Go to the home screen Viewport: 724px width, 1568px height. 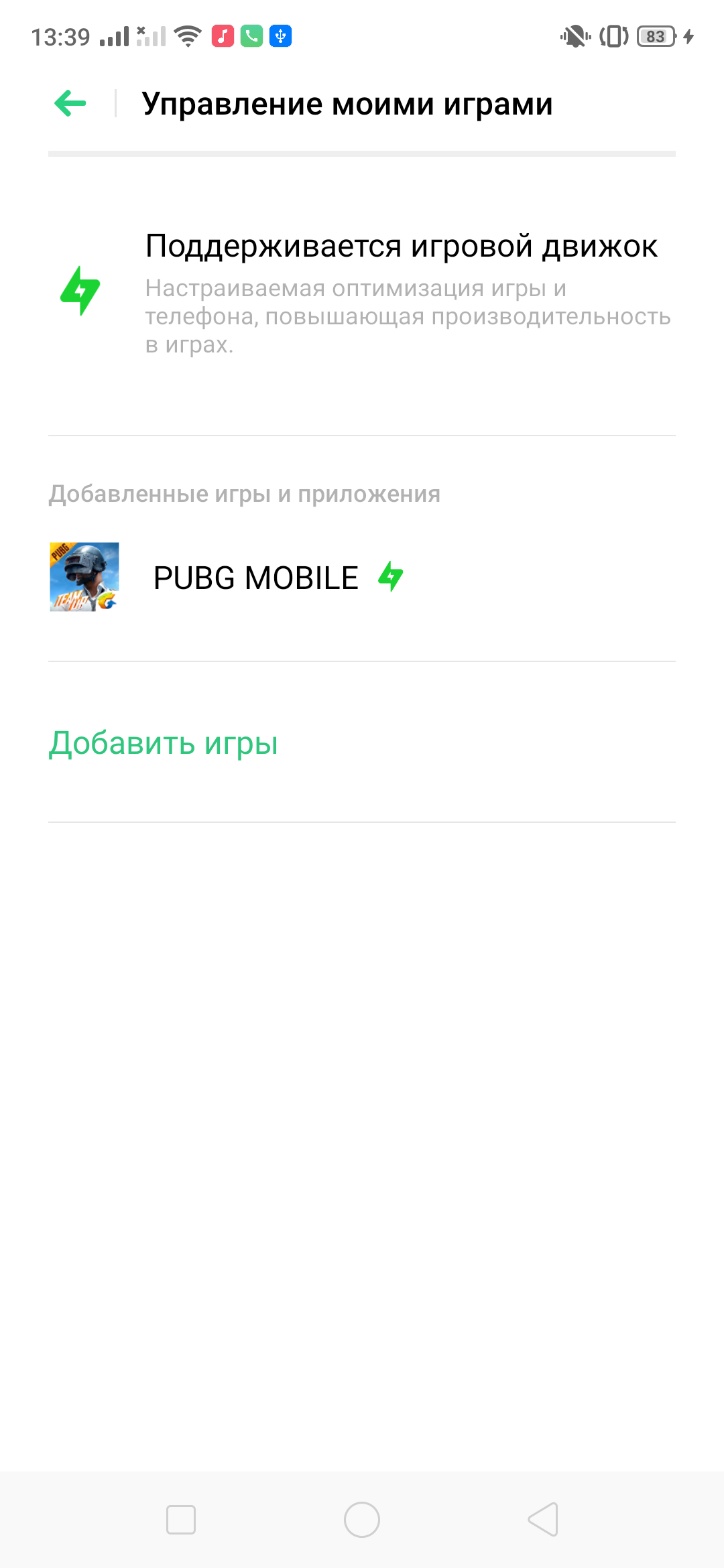[362, 1520]
